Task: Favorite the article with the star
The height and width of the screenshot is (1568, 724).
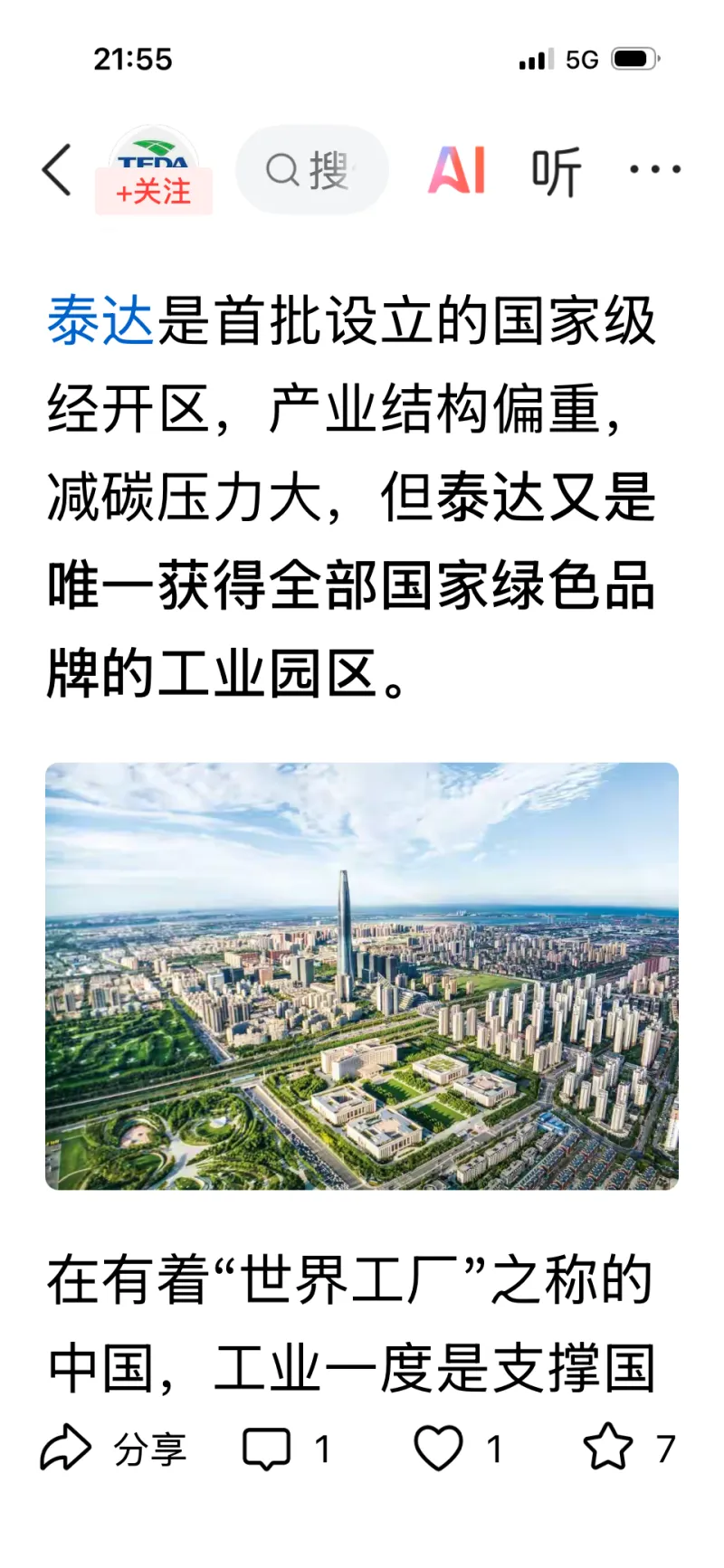Action: (608, 1448)
